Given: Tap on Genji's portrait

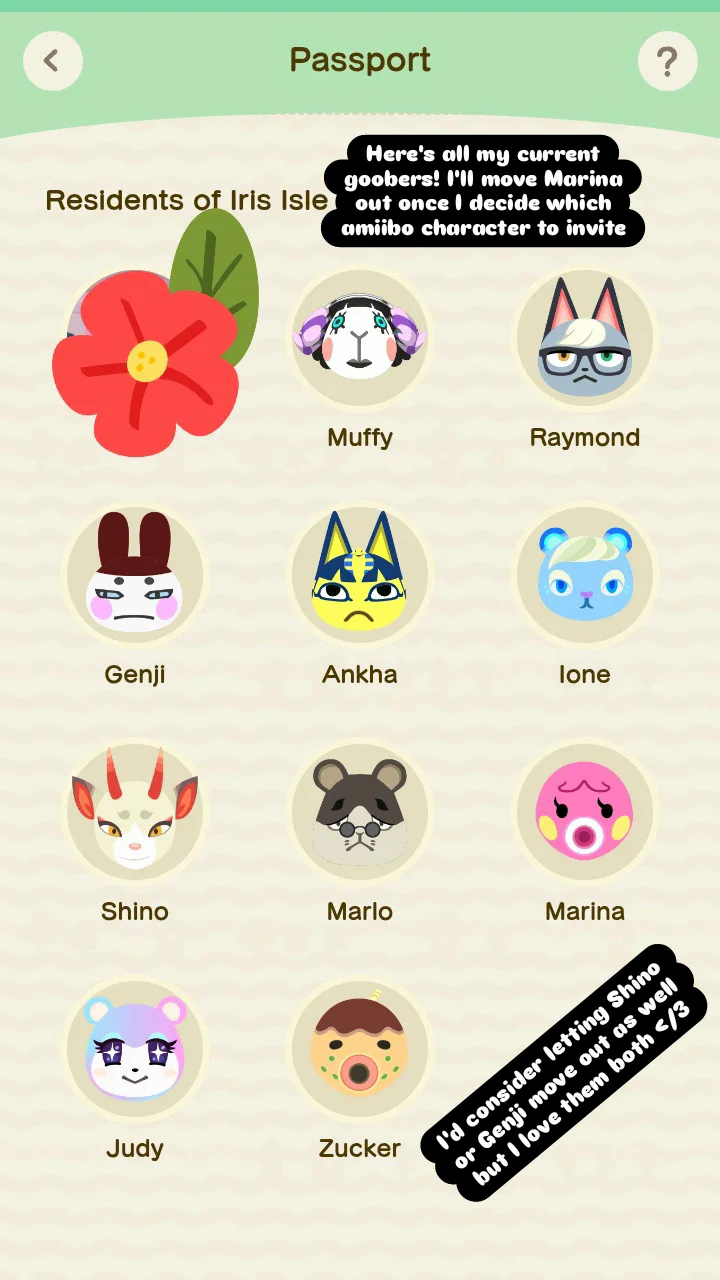Looking at the screenshot, I should pos(135,576).
